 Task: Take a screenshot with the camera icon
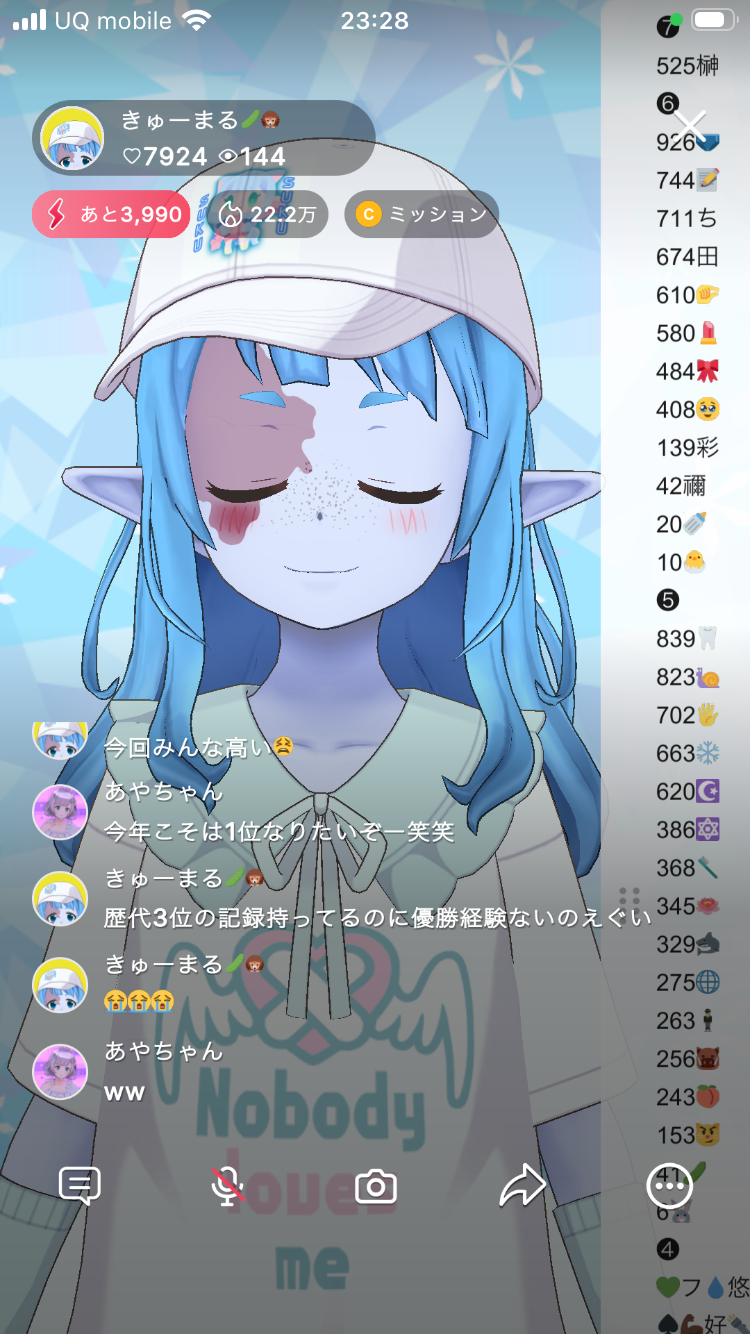tap(376, 1187)
